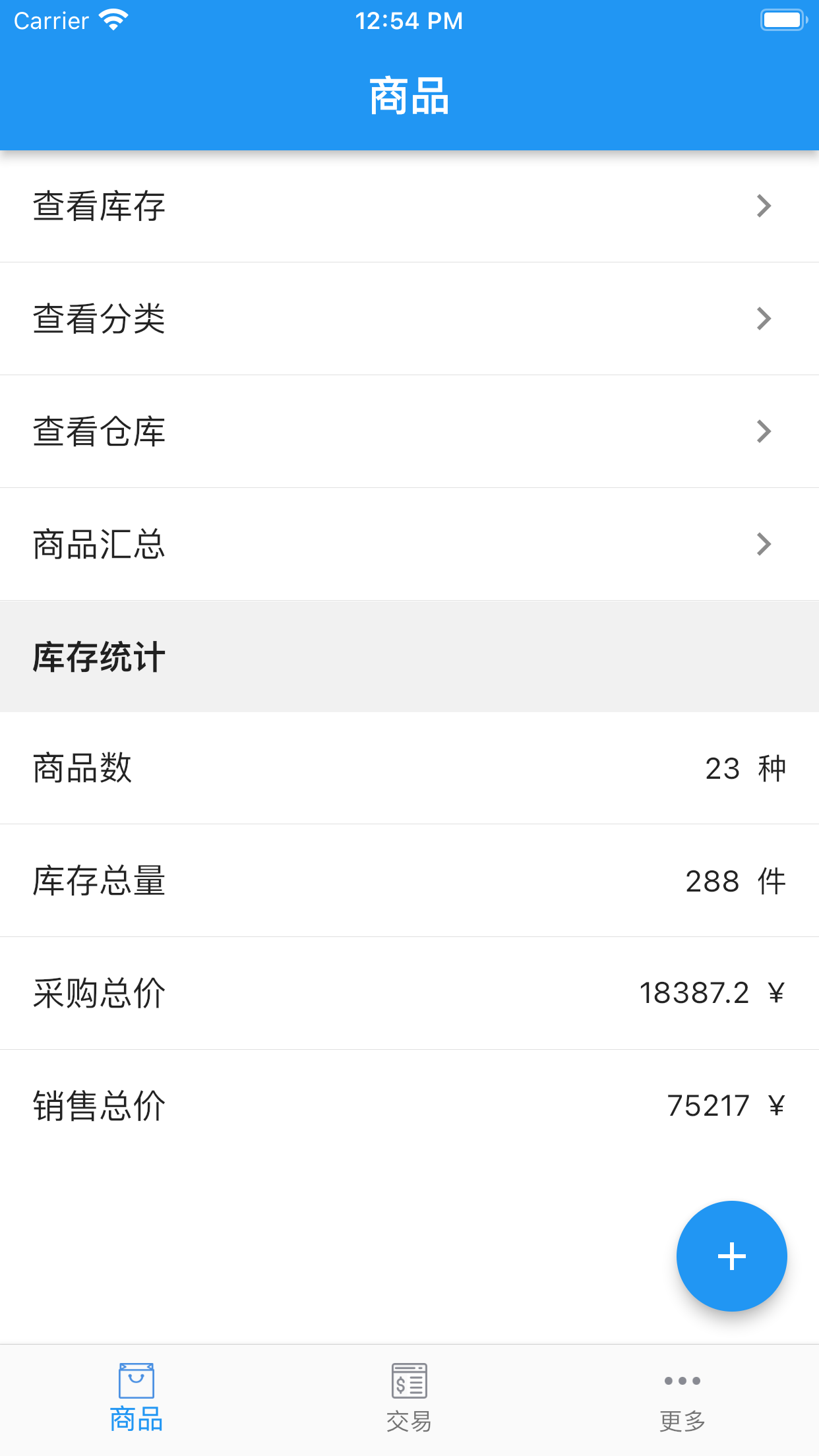Viewport: 819px width, 1456px height.
Task: Open the 商品汇总 summary row
Action: click(x=409, y=545)
